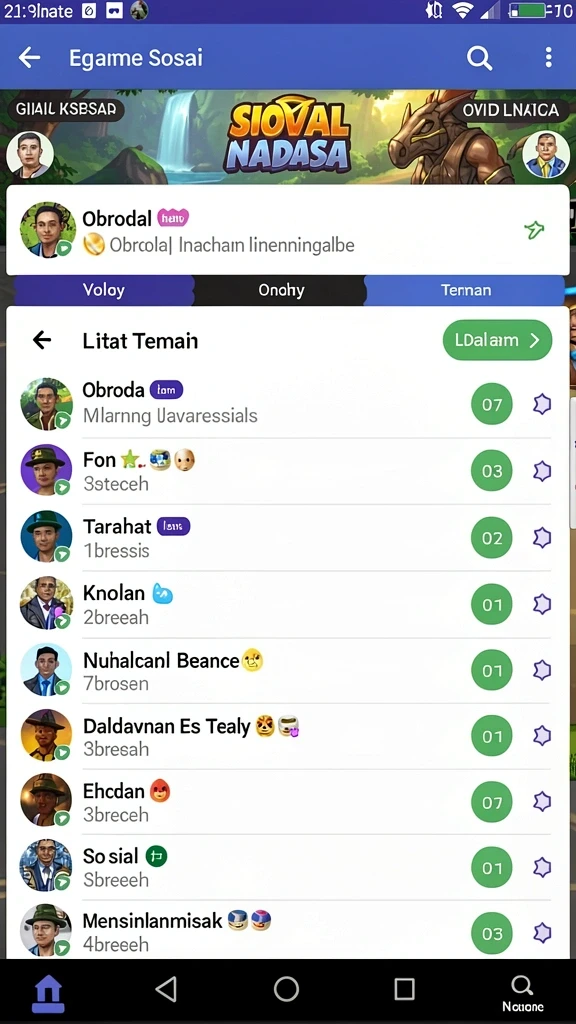Open Tarahat's profile row
Viewport: 576px width, 1024px height.
click(x=287, y=537)
